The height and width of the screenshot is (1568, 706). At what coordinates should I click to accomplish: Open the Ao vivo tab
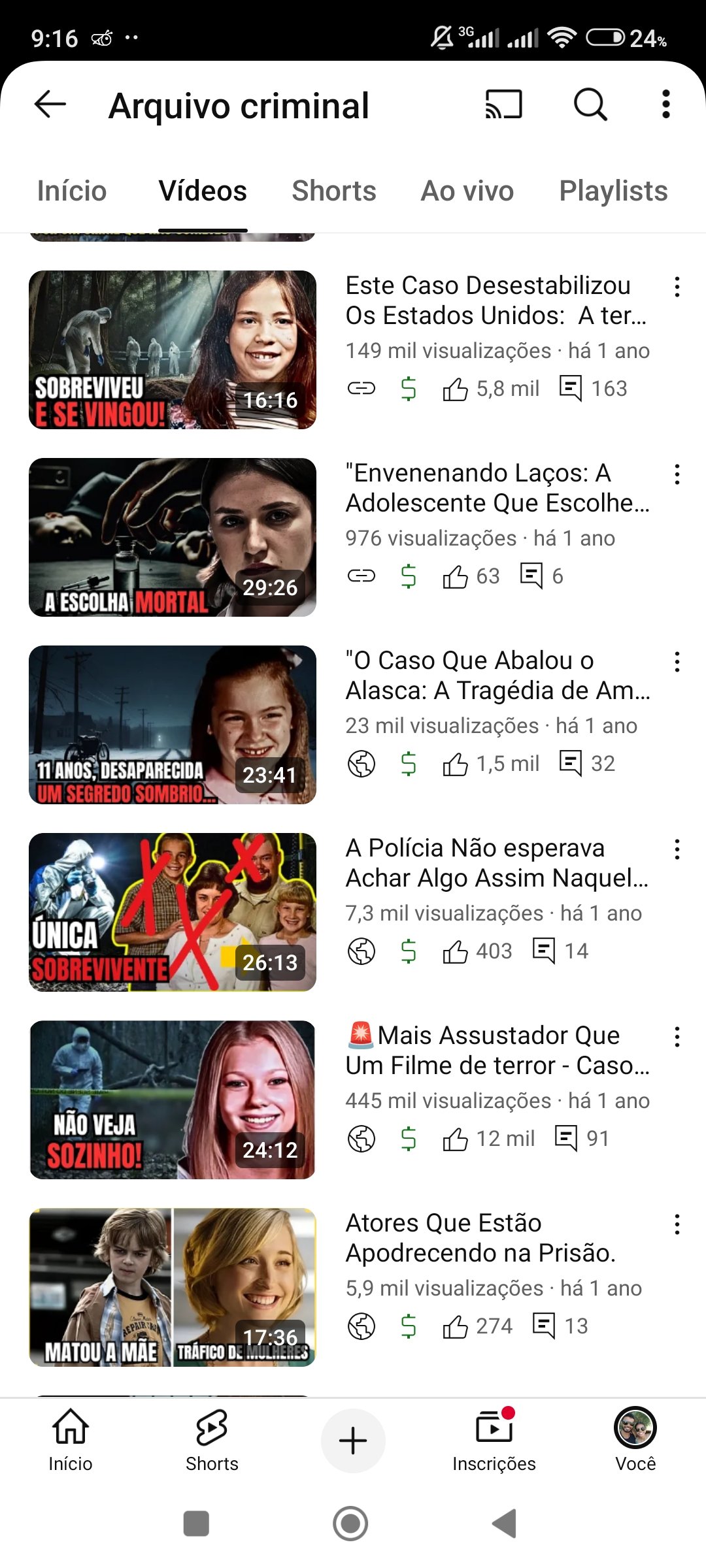[467, 191]
